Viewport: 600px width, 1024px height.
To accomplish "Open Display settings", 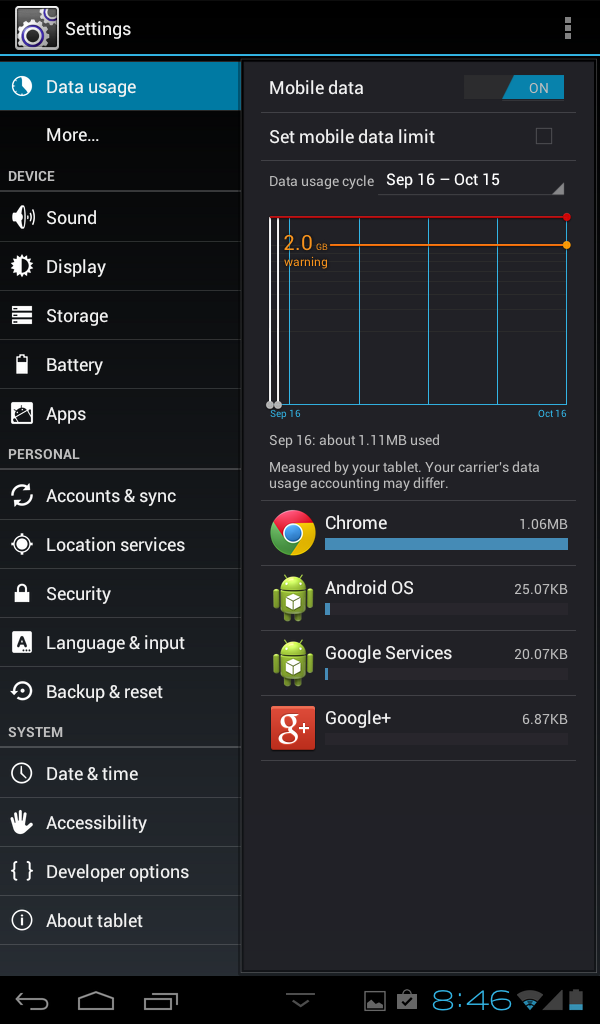I will (120, 266).
